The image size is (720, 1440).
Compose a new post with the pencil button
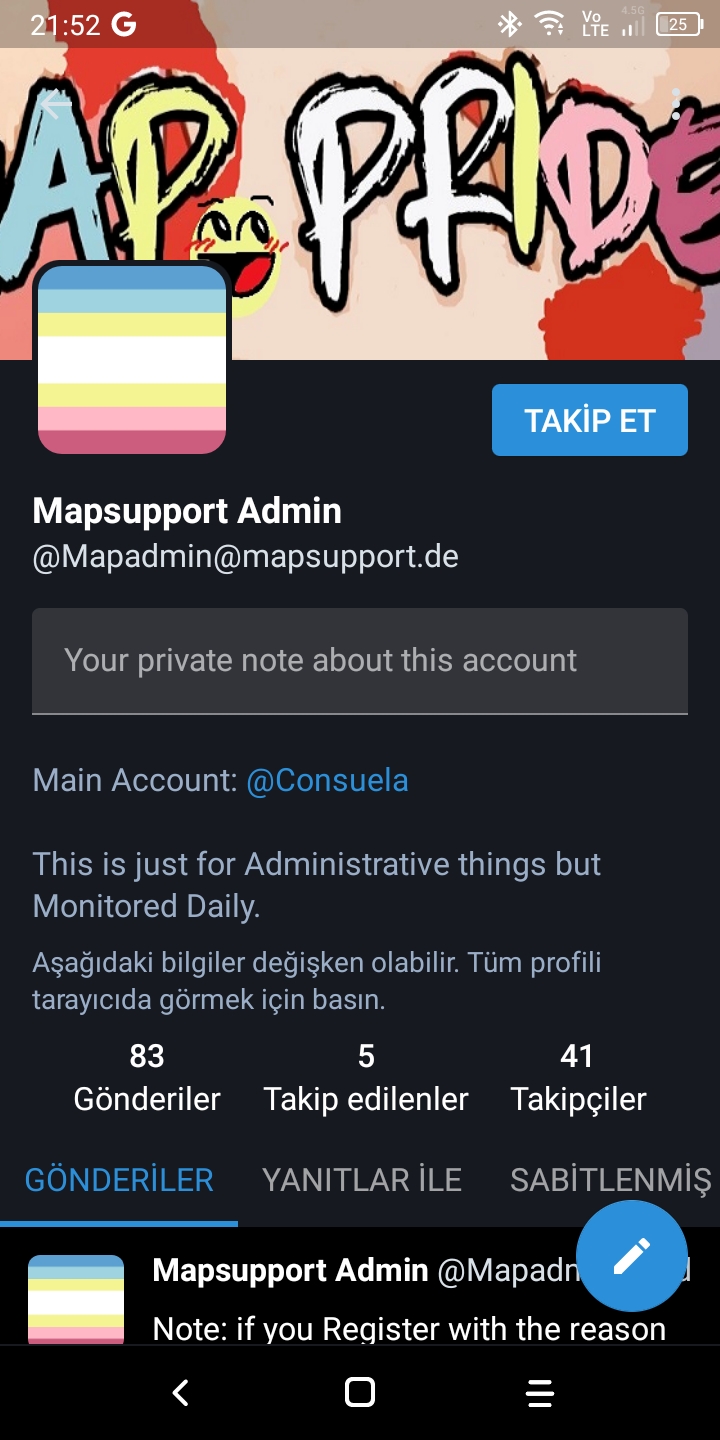[632, 1256]
